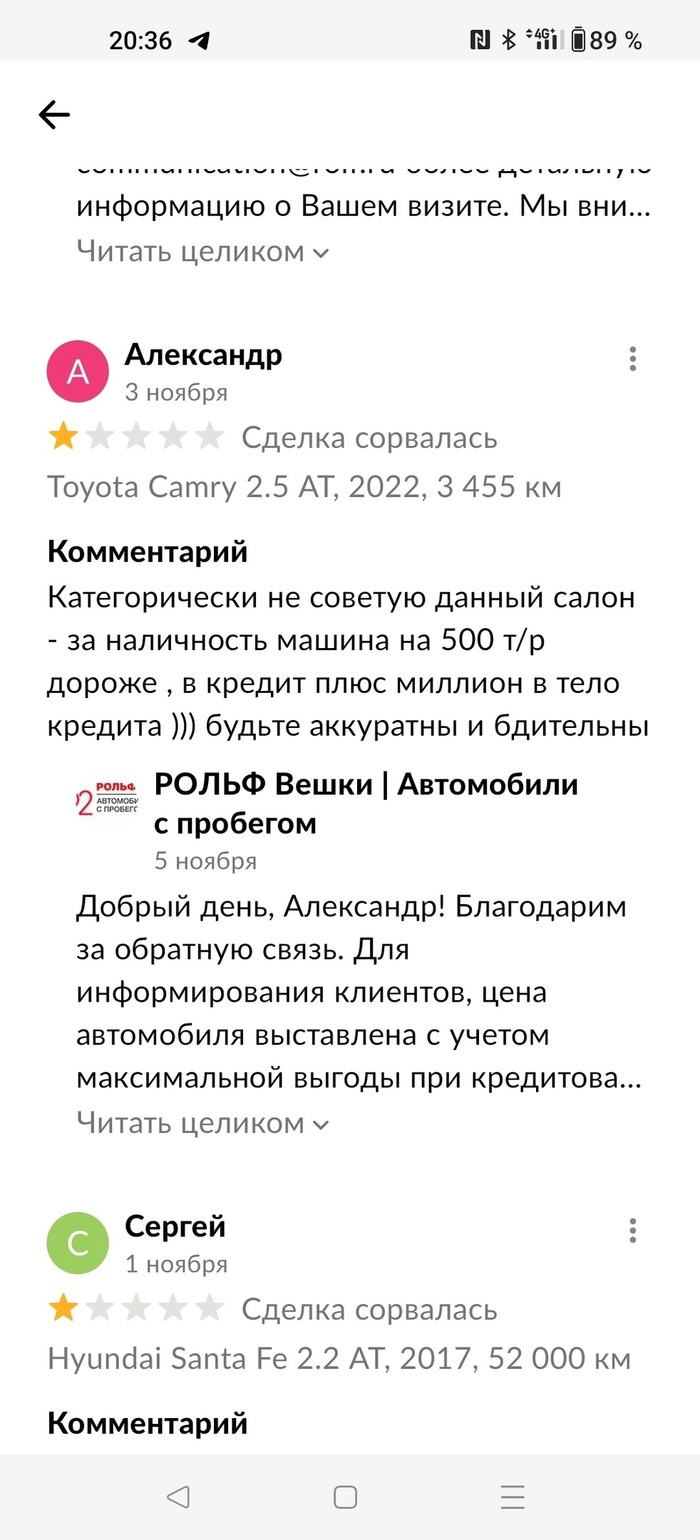The width and height of the screenshot is (700, 1540).
Task: Open the overflow menu on Александр's review
Action: tap(632, 358)
